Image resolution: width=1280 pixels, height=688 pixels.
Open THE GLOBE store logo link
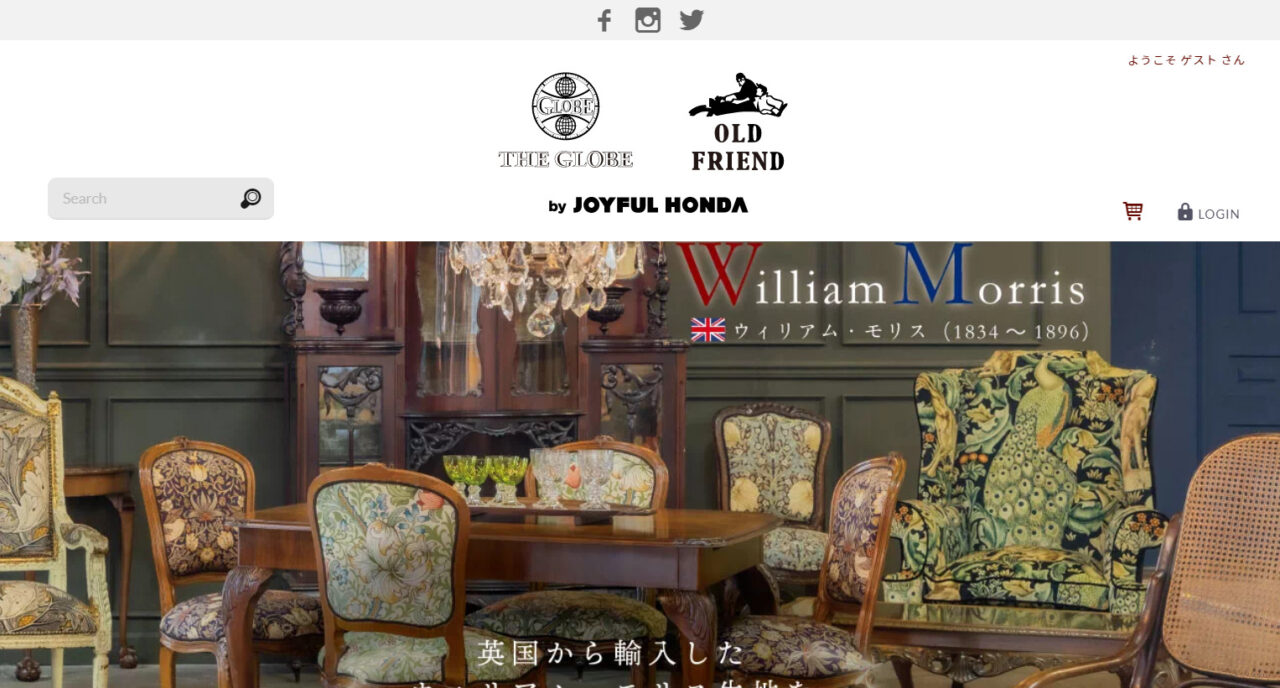[x=566, y=120]
